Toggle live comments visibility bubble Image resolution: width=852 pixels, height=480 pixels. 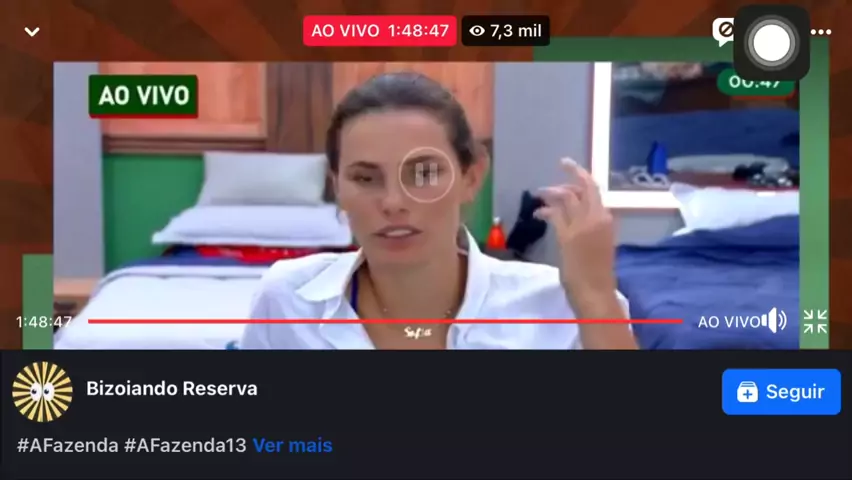point(723,32)
